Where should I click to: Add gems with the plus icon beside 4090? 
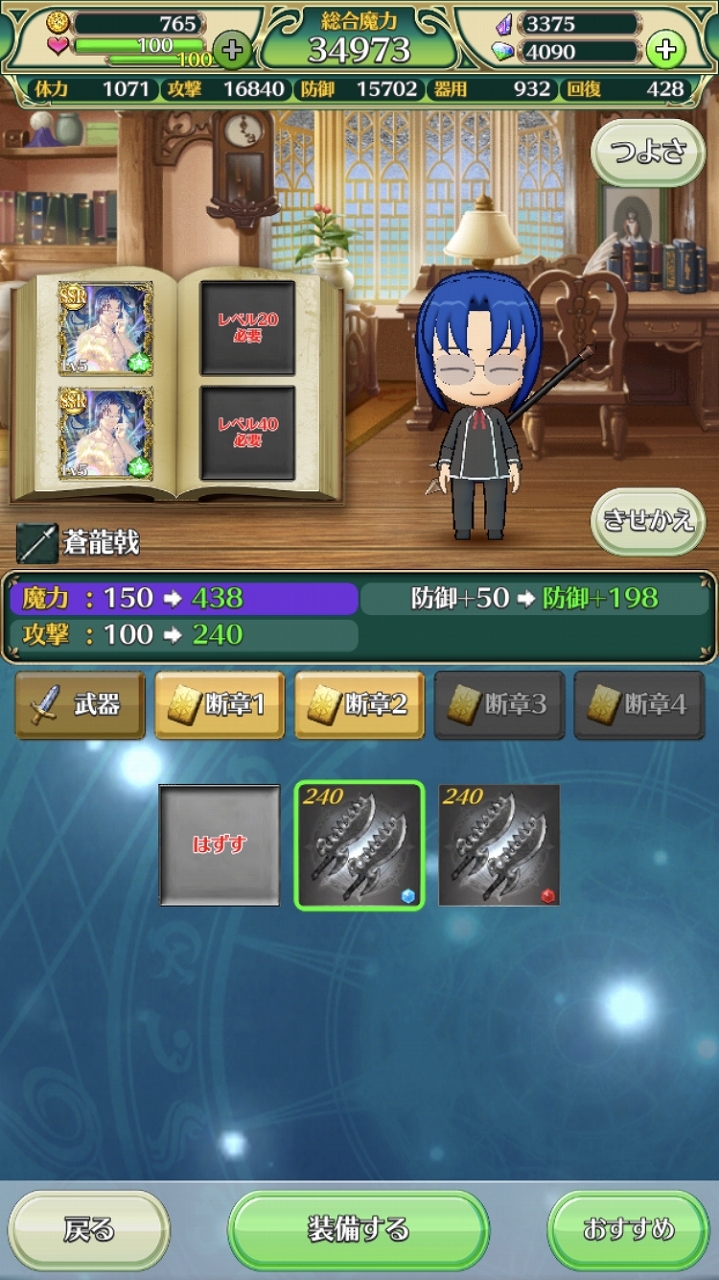(665, 48)
